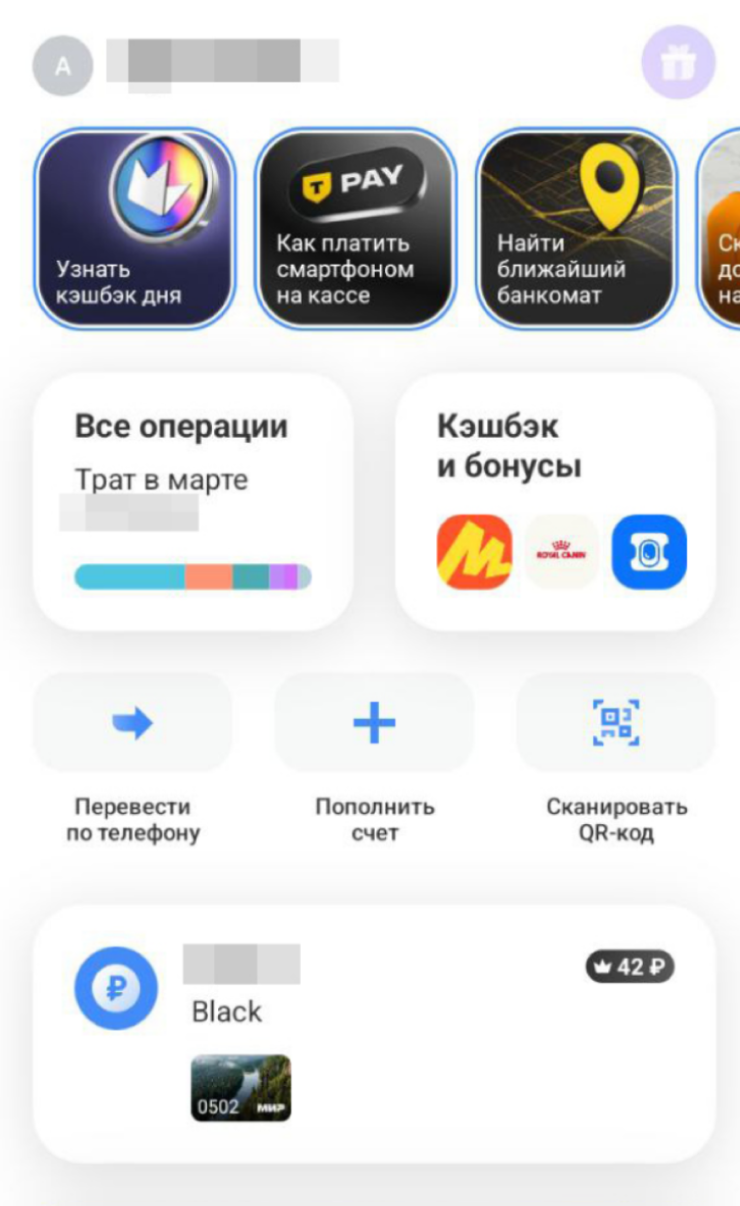740x1206 pixels.
Task: Tap the Перевести по телефону arrow icon
Action: click(x=132, y=723)
